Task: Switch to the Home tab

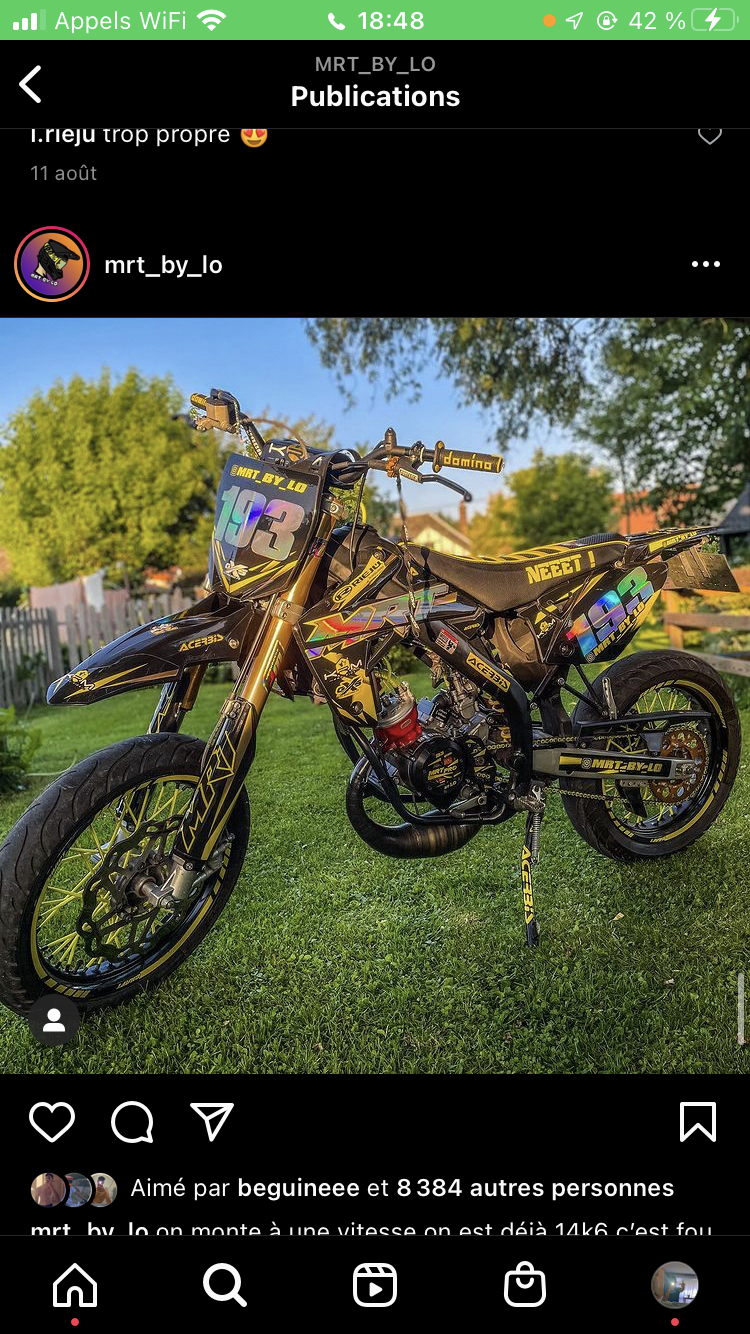Action: pyautogui.click(x=75, y=1285)
